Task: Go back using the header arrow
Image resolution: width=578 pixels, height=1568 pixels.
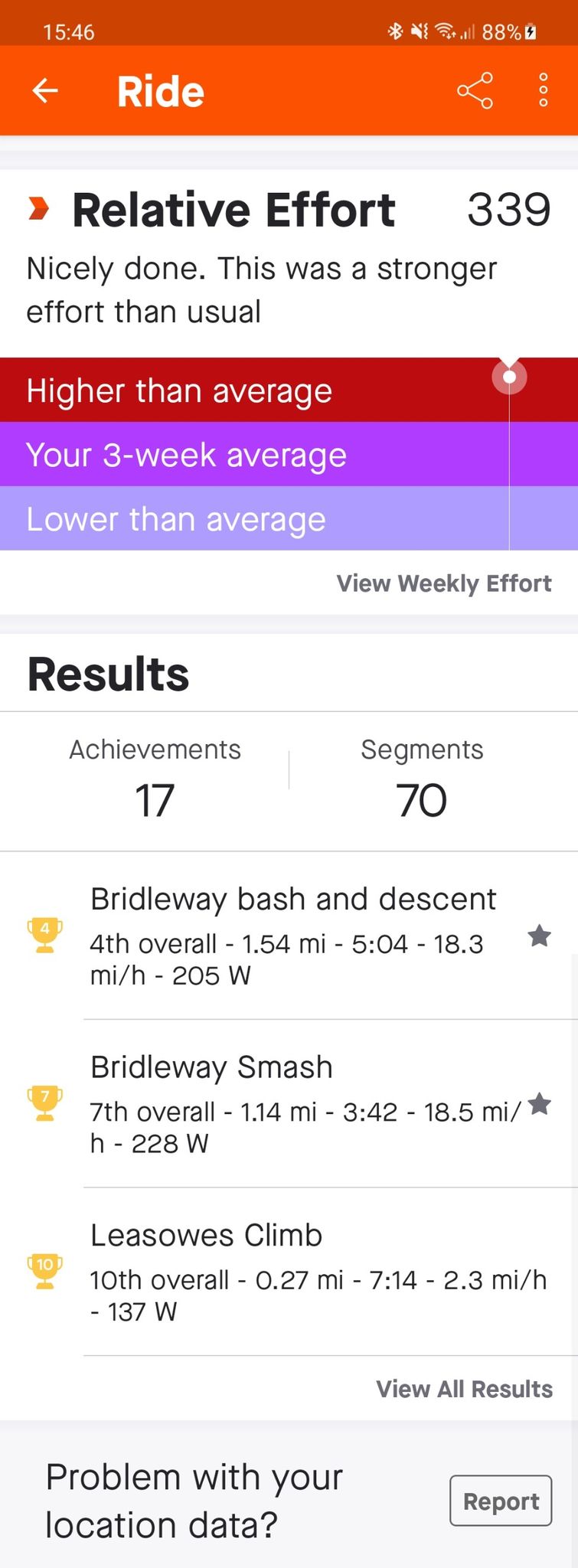Action: [x=45, y=91]
